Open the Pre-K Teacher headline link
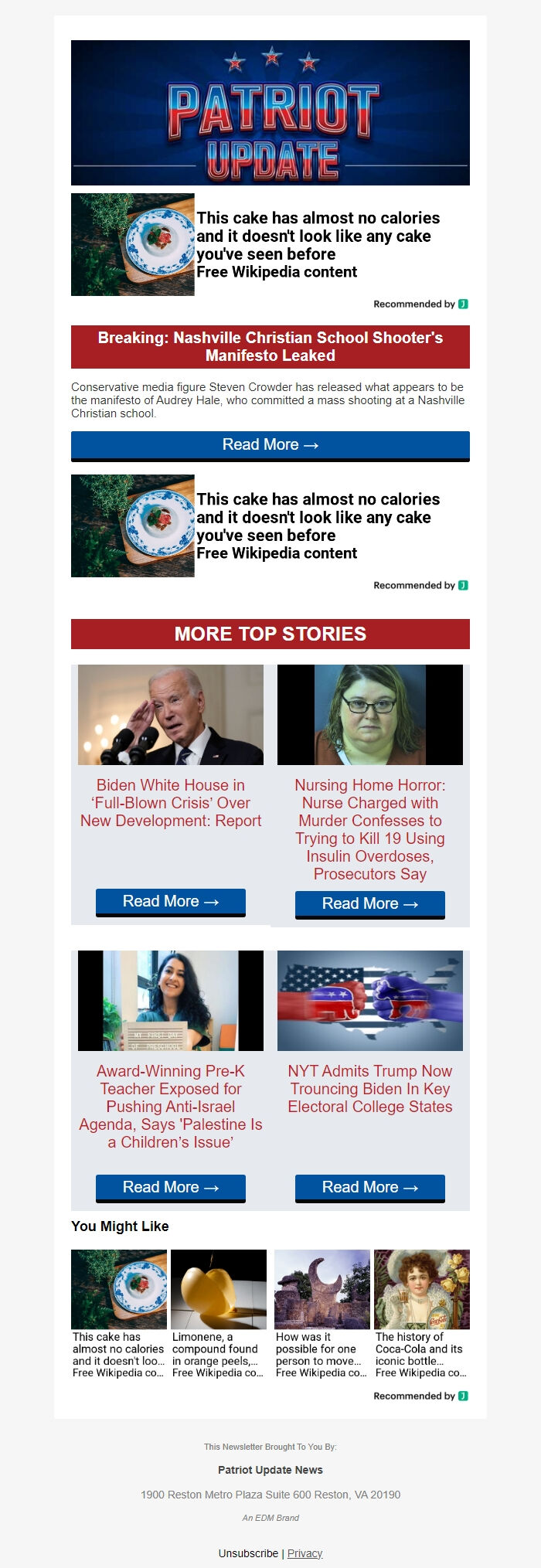The height and width of the screenshot is (1568, 541). click(171, 1107)
